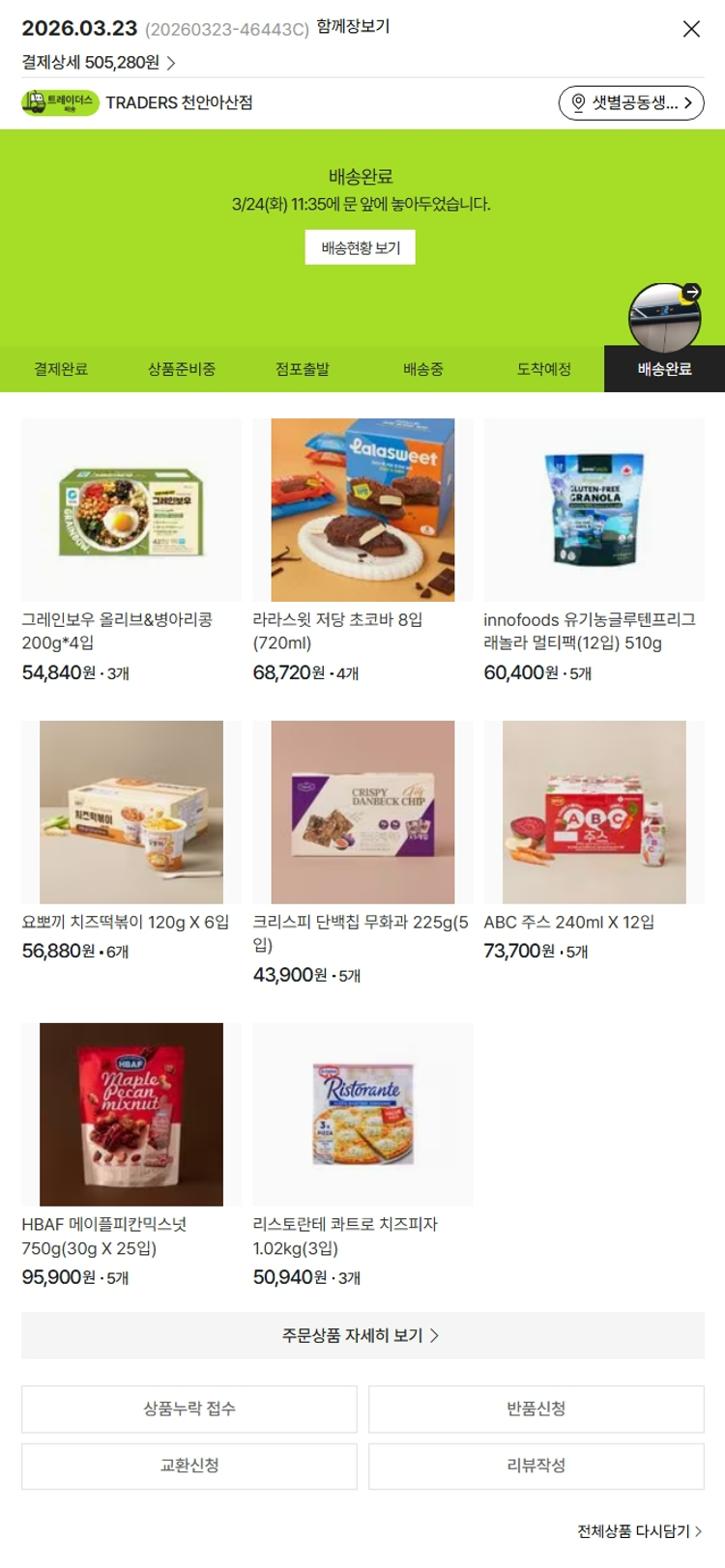
Task: Tap 배송현황 보기 button
Action: [361, 247]
